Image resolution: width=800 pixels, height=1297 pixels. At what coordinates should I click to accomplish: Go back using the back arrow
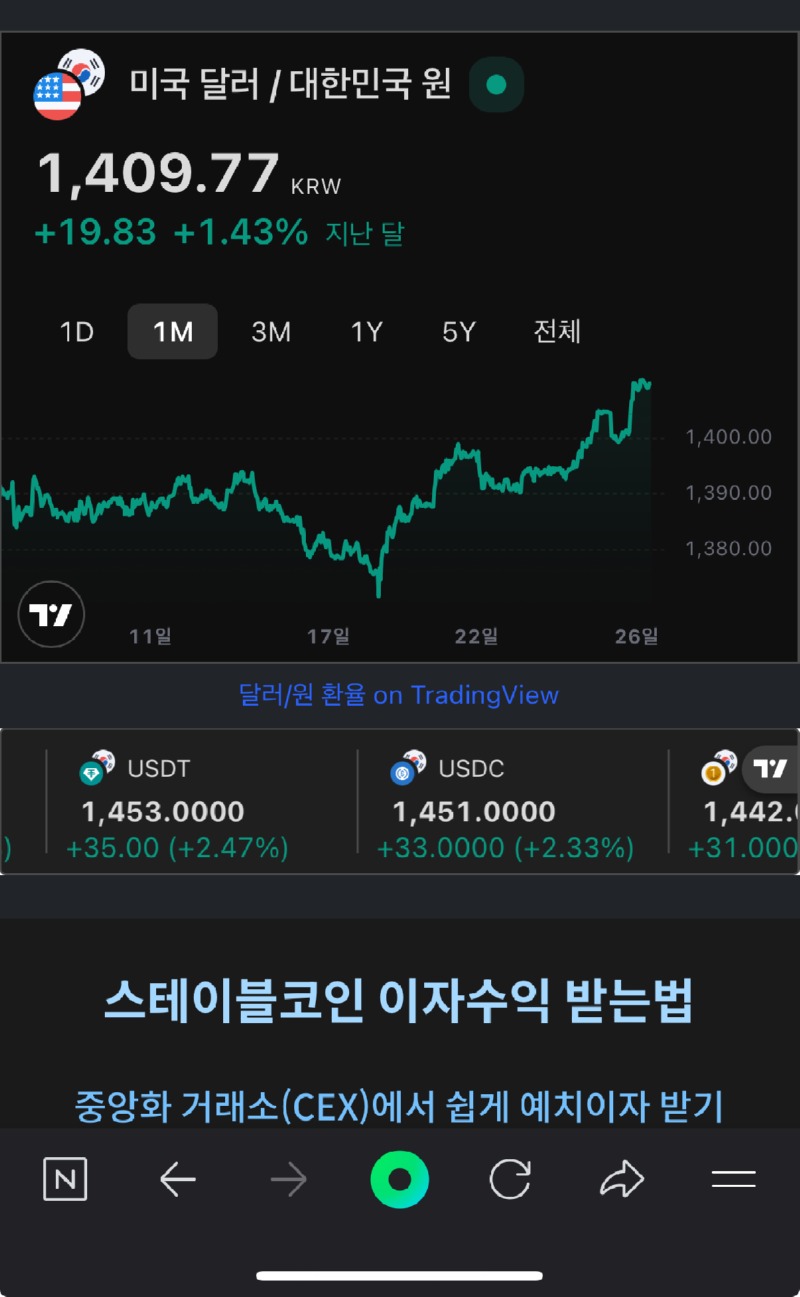[x=178, y=1179]
